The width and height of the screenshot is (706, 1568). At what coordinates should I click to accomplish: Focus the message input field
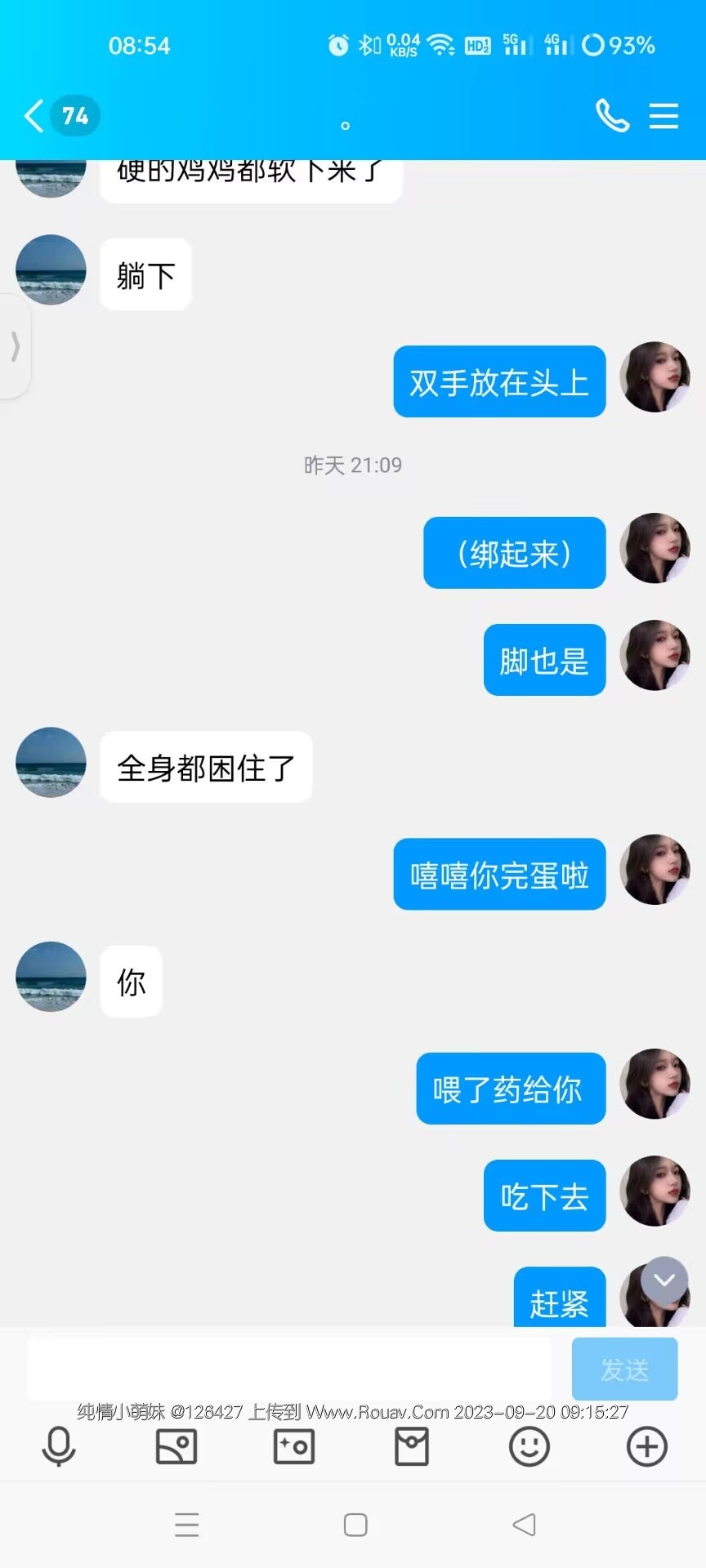pos(290,1369)
